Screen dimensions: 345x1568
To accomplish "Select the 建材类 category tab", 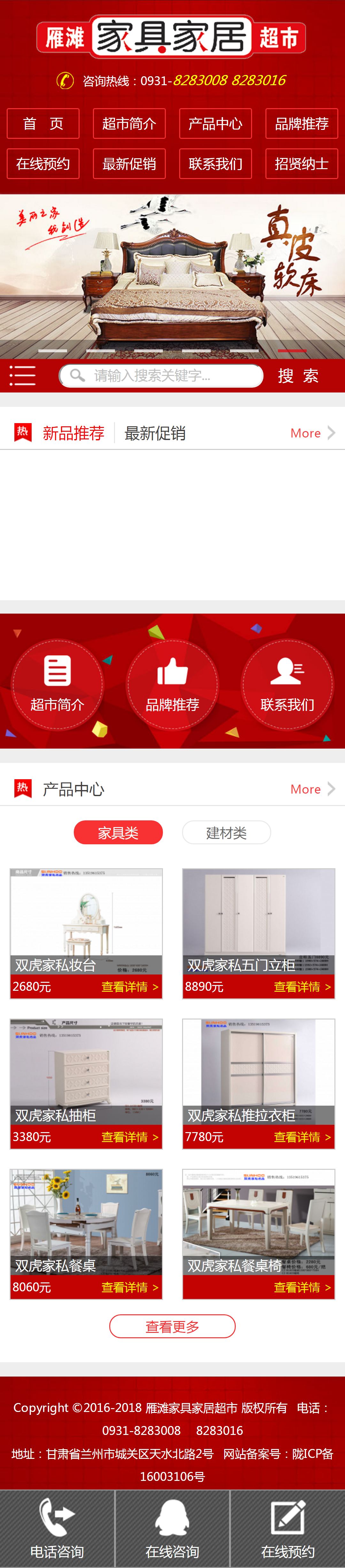I will [x=226, y=832].
